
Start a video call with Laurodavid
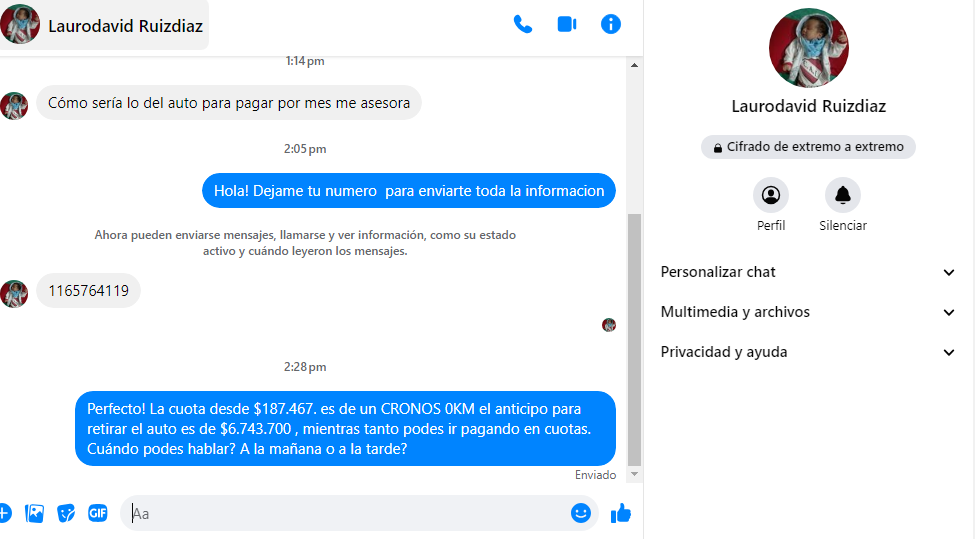(x=567, y=24)
